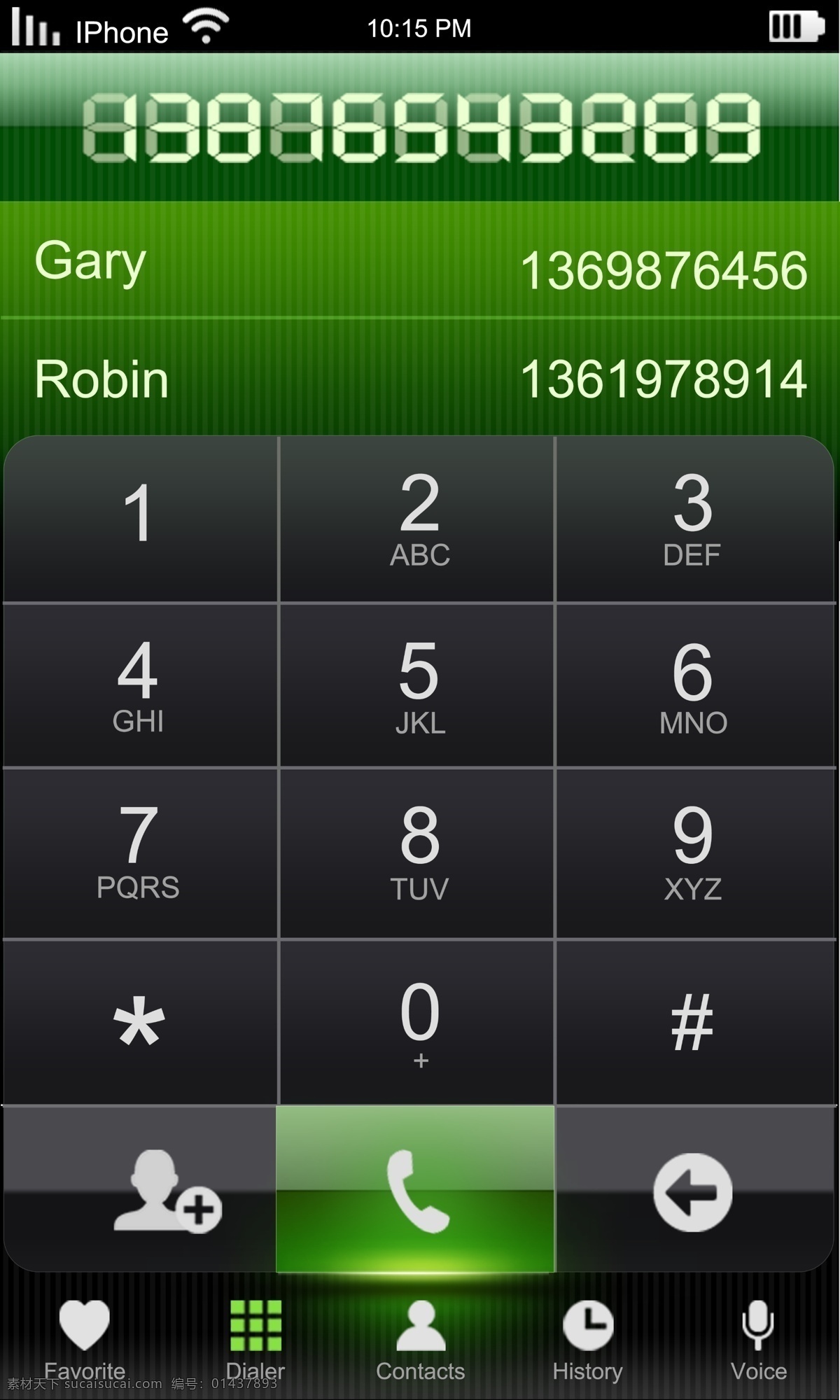Switch to the Favorite tab
This screenshot has width=840, height=1400.
[x=85, y=1340]
